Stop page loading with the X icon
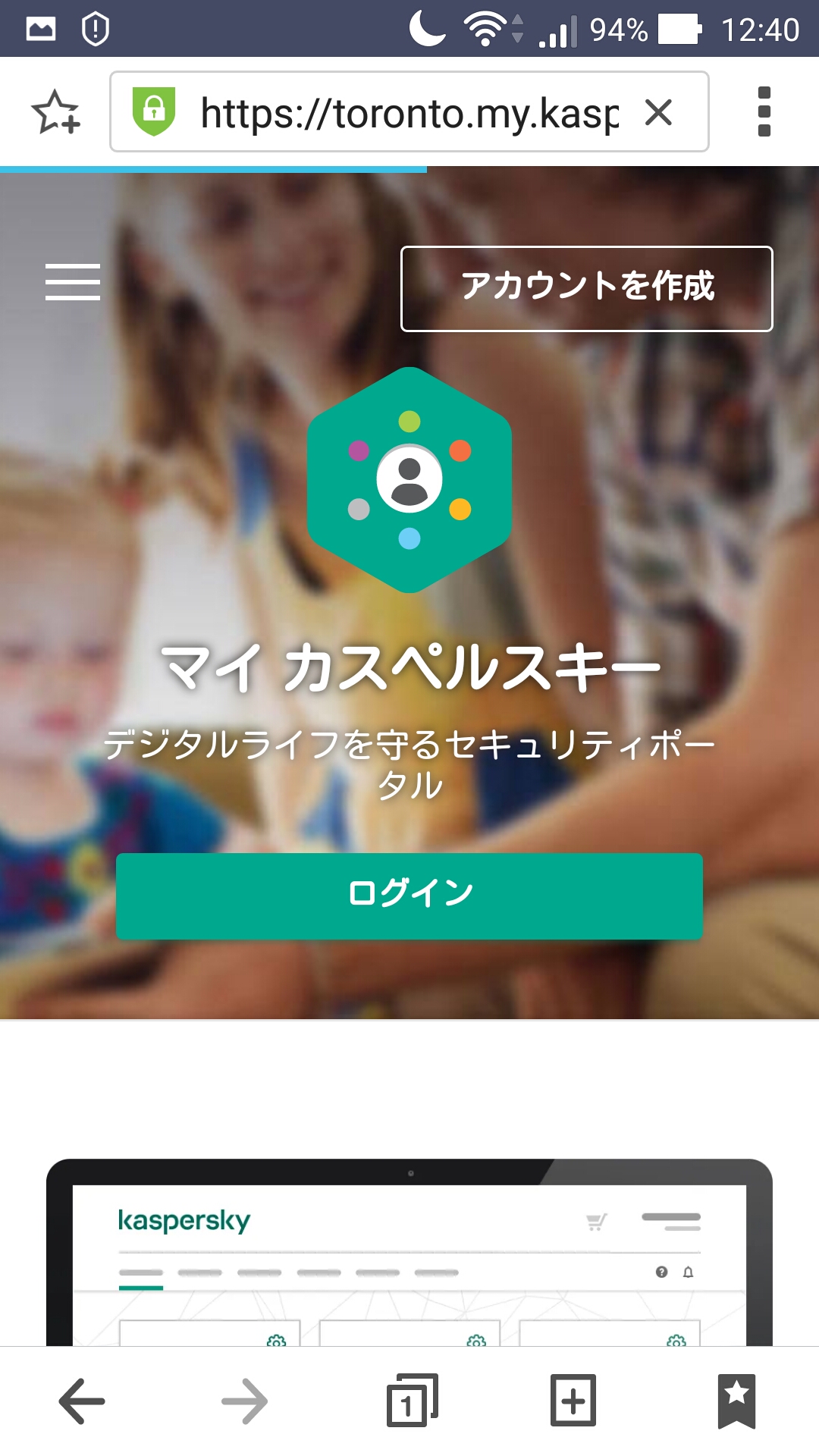Image resolution: width=819 pixels, height=1456 pixels. (x=658, y=113)
